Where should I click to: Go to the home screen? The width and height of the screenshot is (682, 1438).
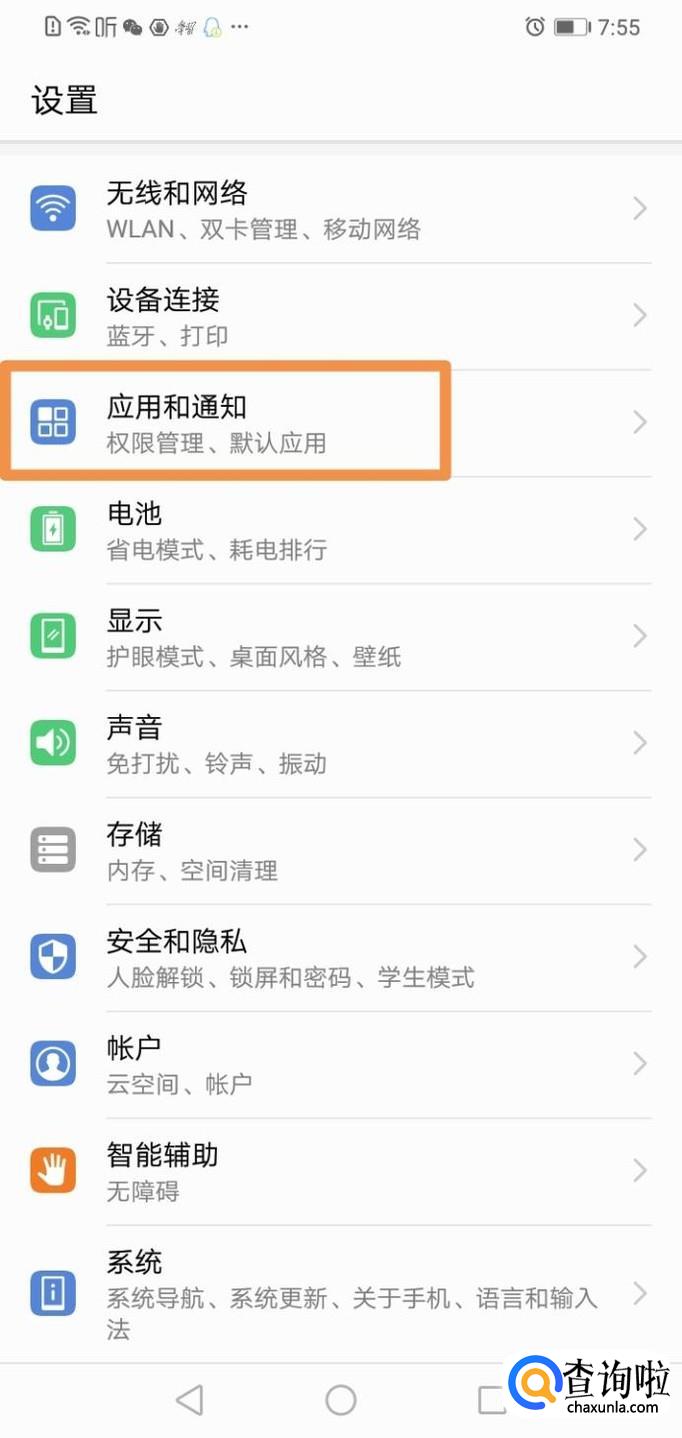pyautogui.click(x=341, y=1400)
